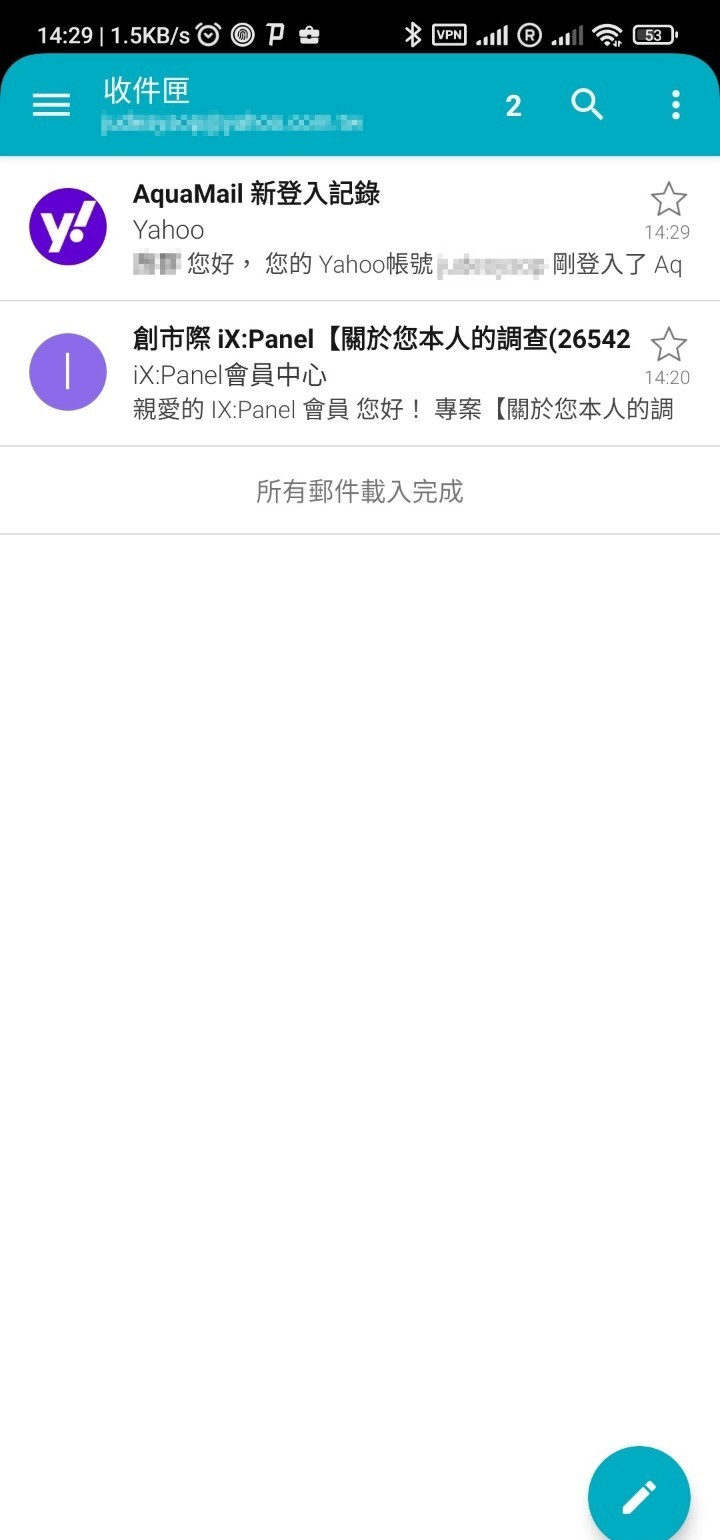720x1540 pixels.
Task: Open the iX:Panel 會員中心 email
Action: coord(350,371)
